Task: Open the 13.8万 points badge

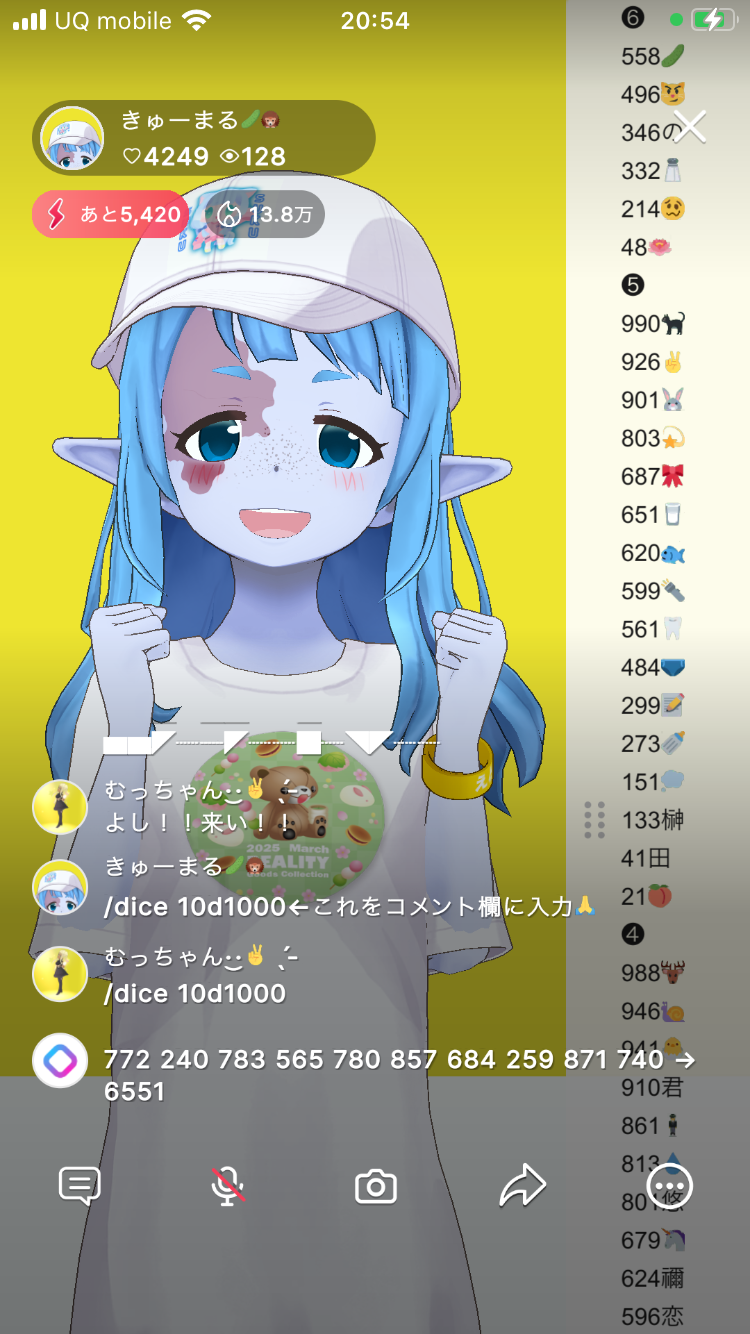Action: pyautogui.click(x=264, y=214)
